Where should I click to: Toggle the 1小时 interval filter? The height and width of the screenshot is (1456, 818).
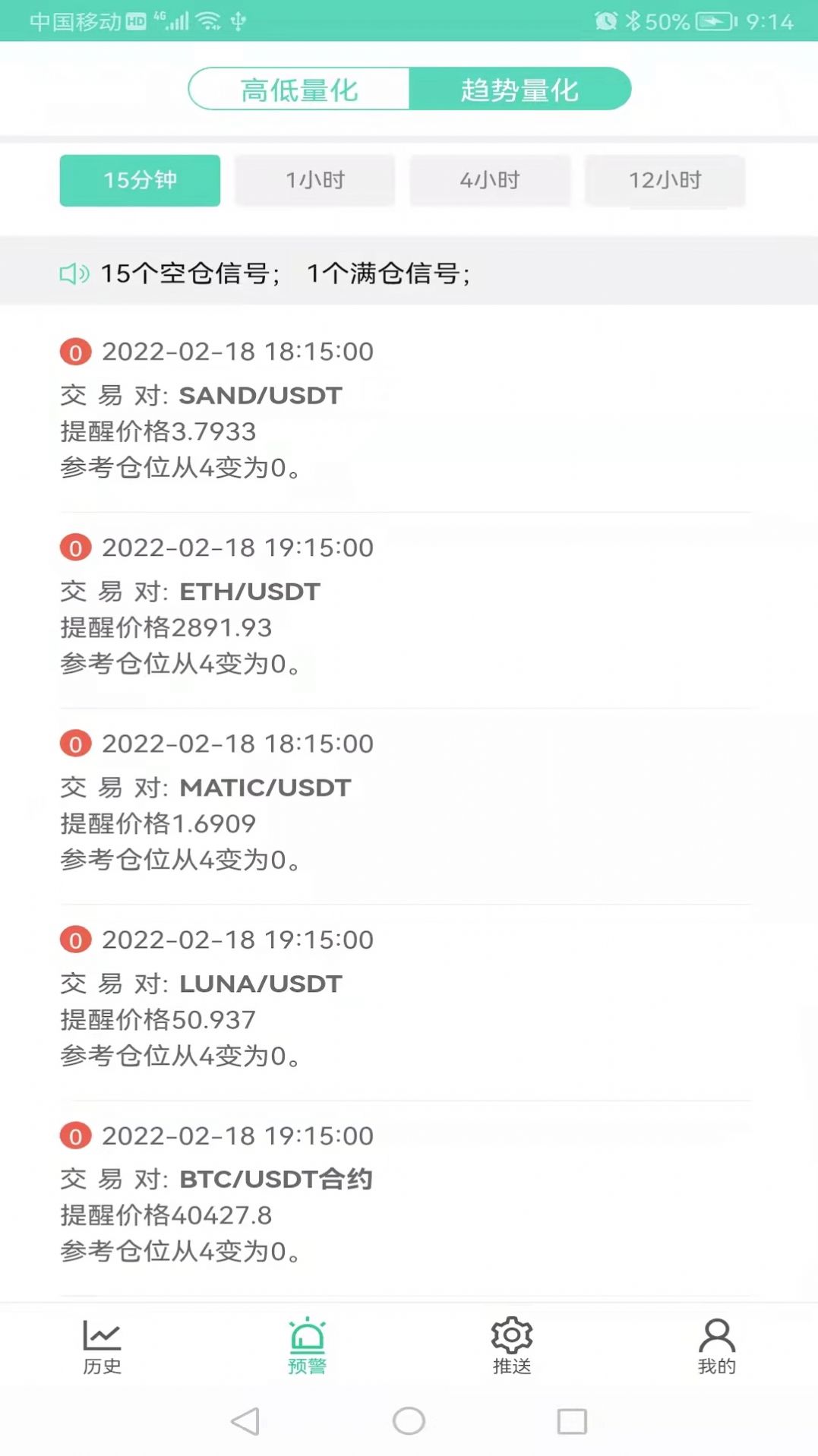pyautogui.click(x=314, y=180)
